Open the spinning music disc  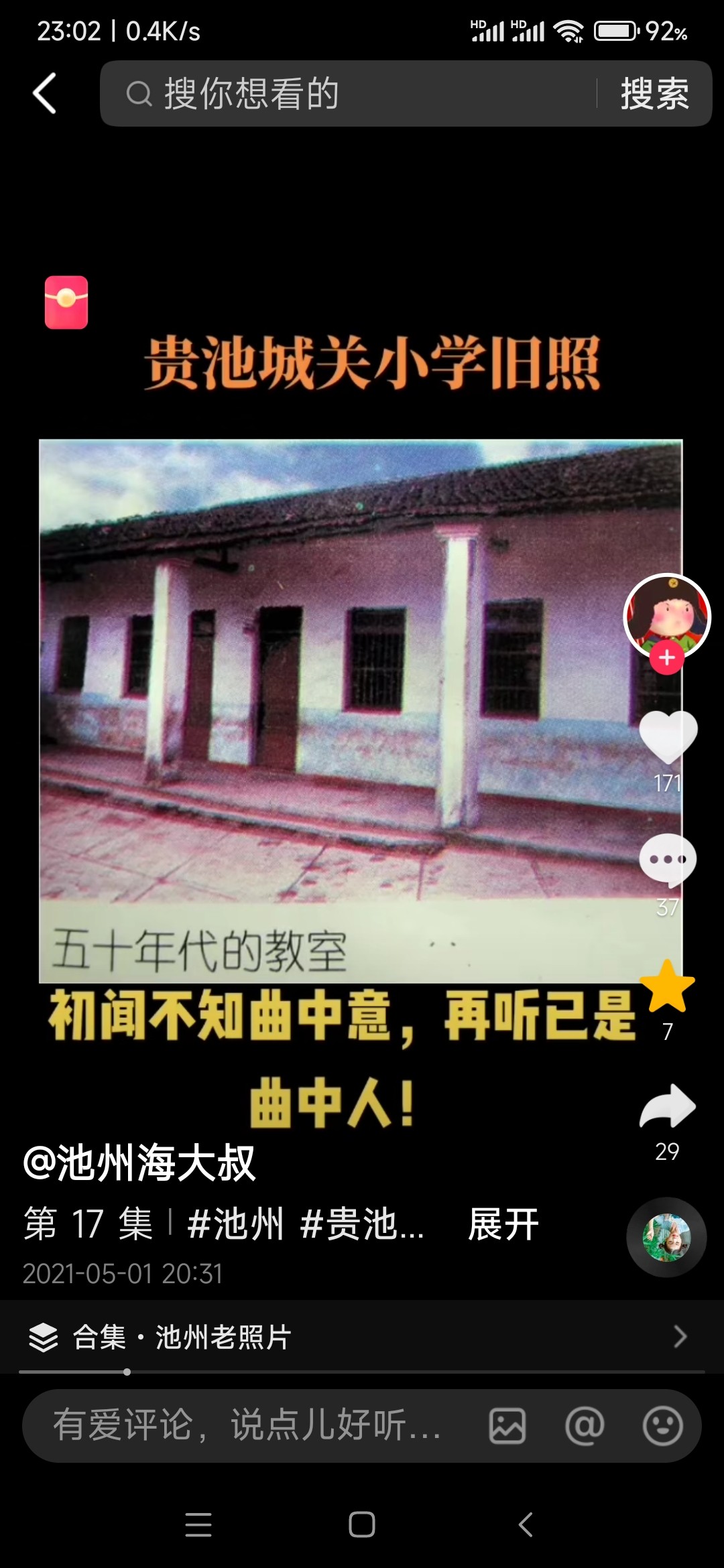point(666,1237)
